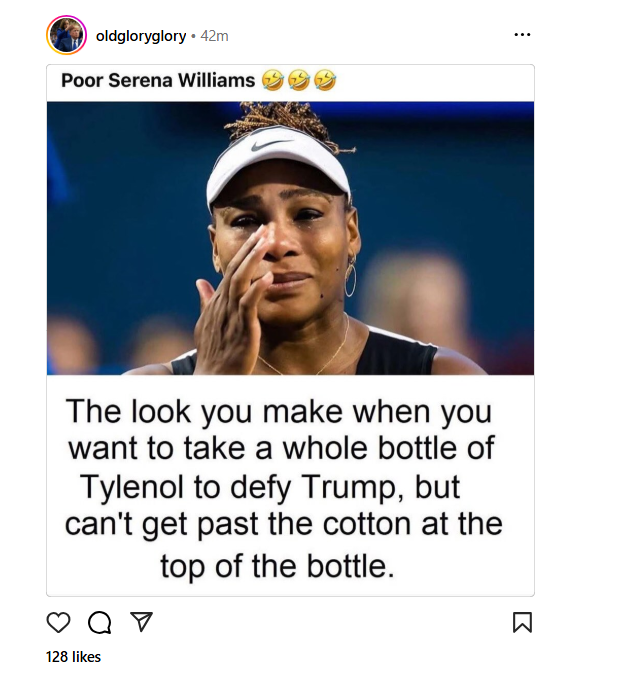Open the post's meme image
The width and height of the screenshot is (617, 674).
pyautogui.click(x=290, y=330)
